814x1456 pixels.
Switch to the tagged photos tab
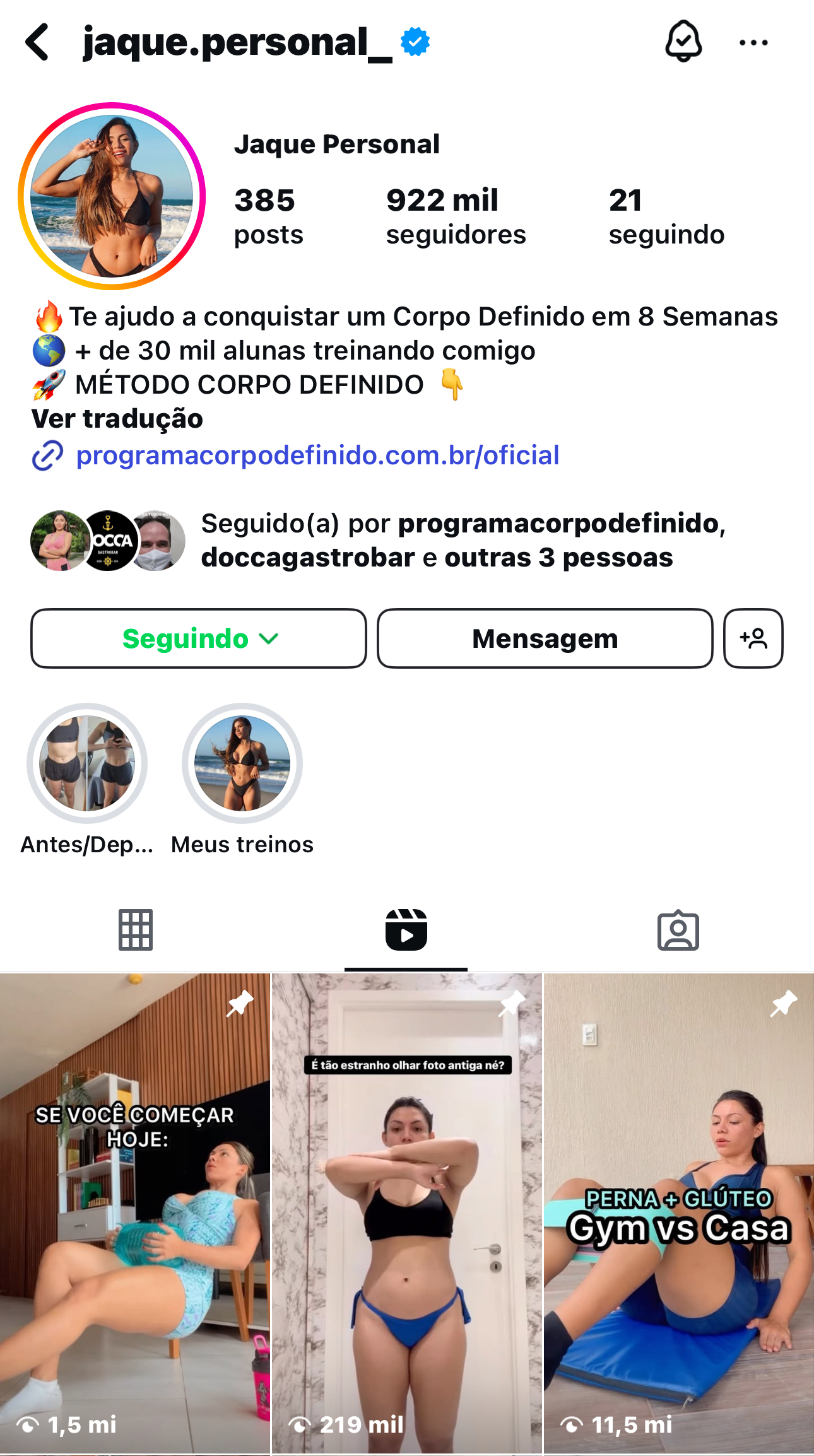[678, 930]
